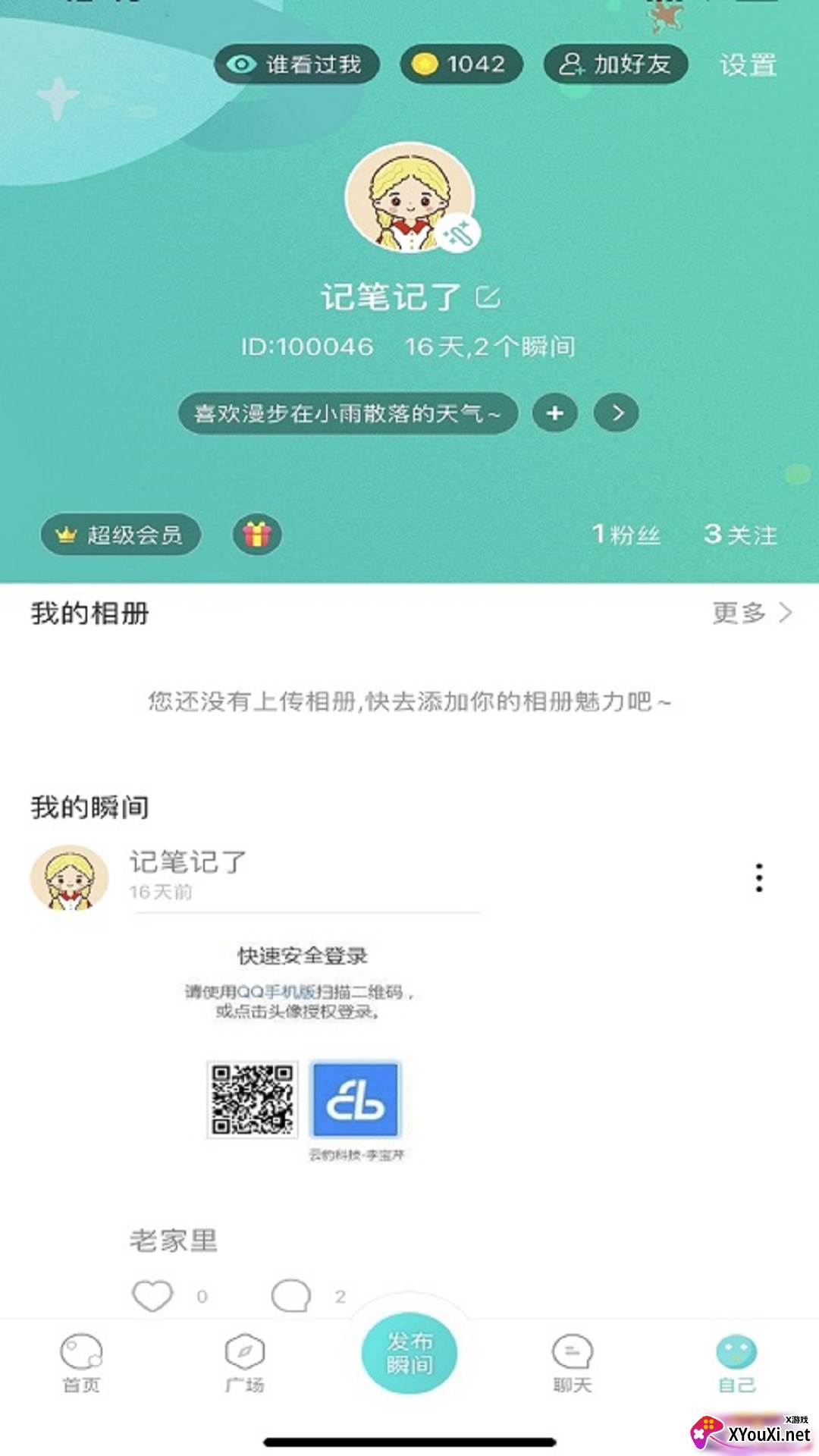Image resolution: width=819 pixels, height=1456 pixels.
Task: Tap the gold coin balance showing 1042
Action: click(461, 64)
